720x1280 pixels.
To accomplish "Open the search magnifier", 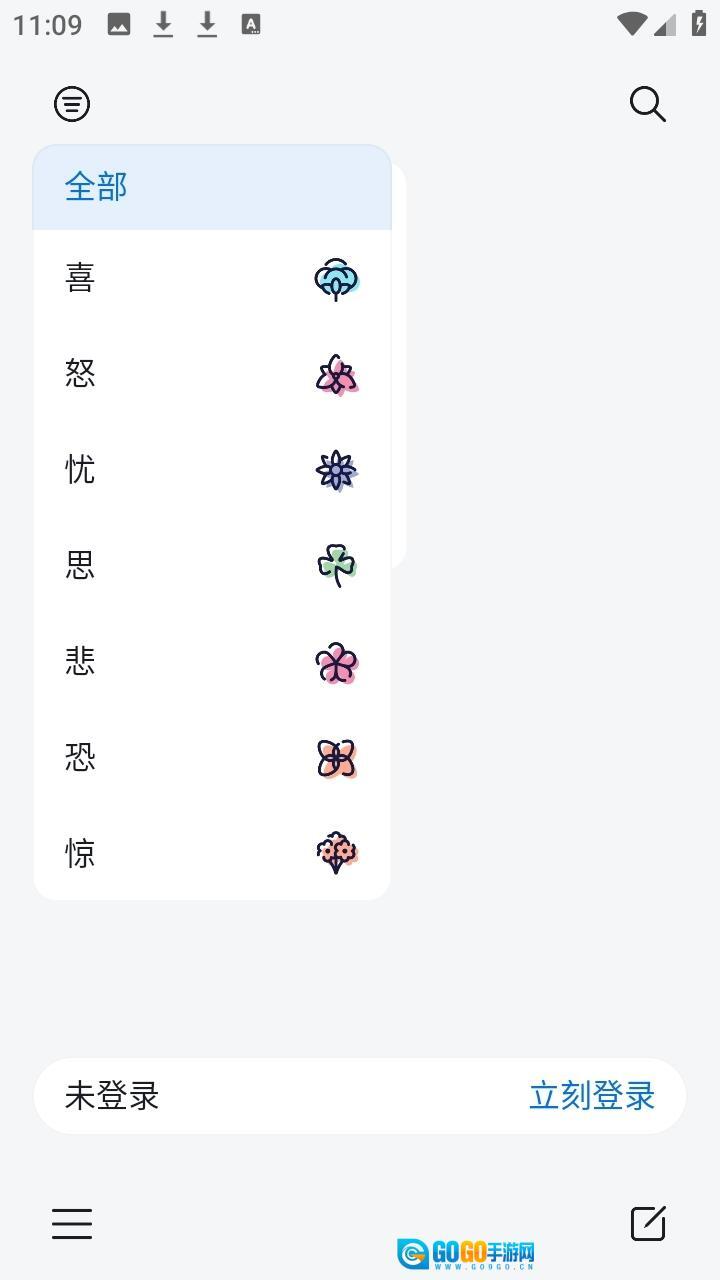I will [647, 104].
